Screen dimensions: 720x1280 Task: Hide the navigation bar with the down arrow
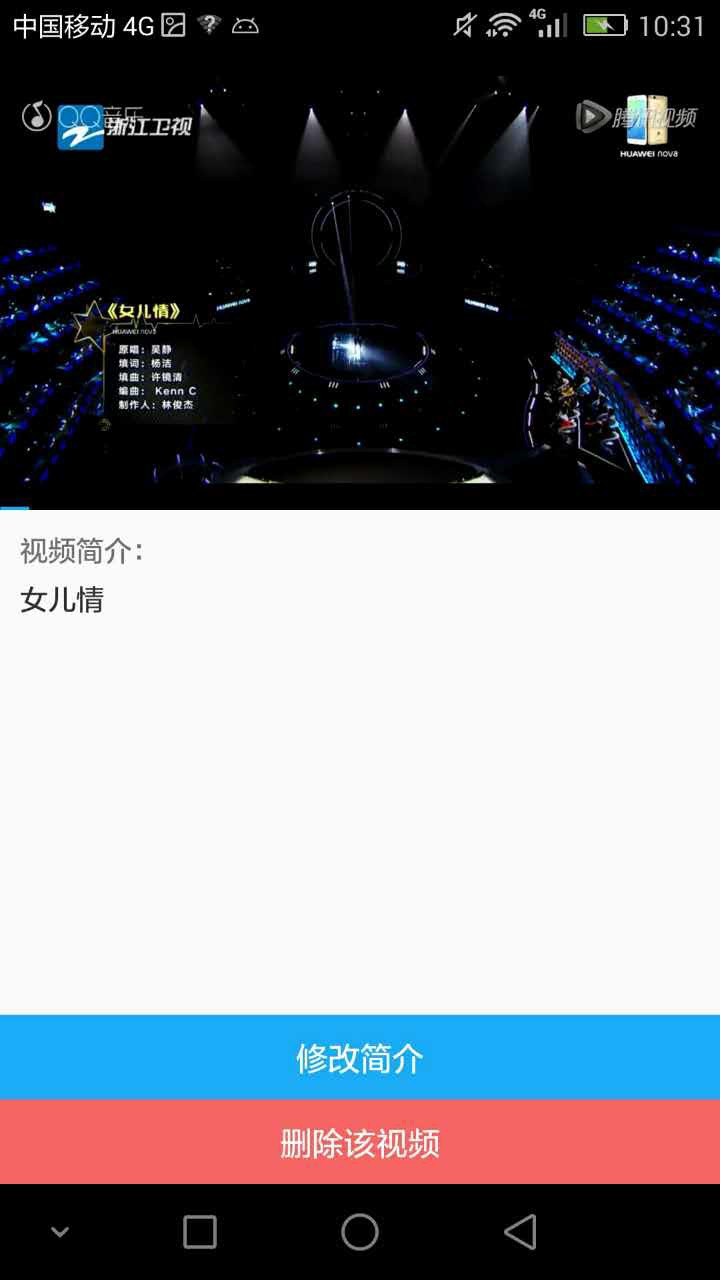(60, 1232)
